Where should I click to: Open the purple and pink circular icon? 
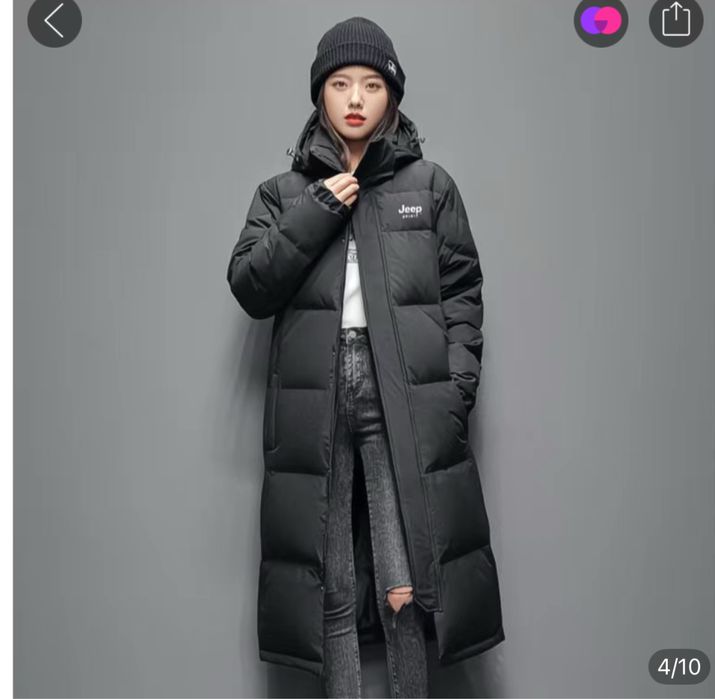(x=601, y=20)
